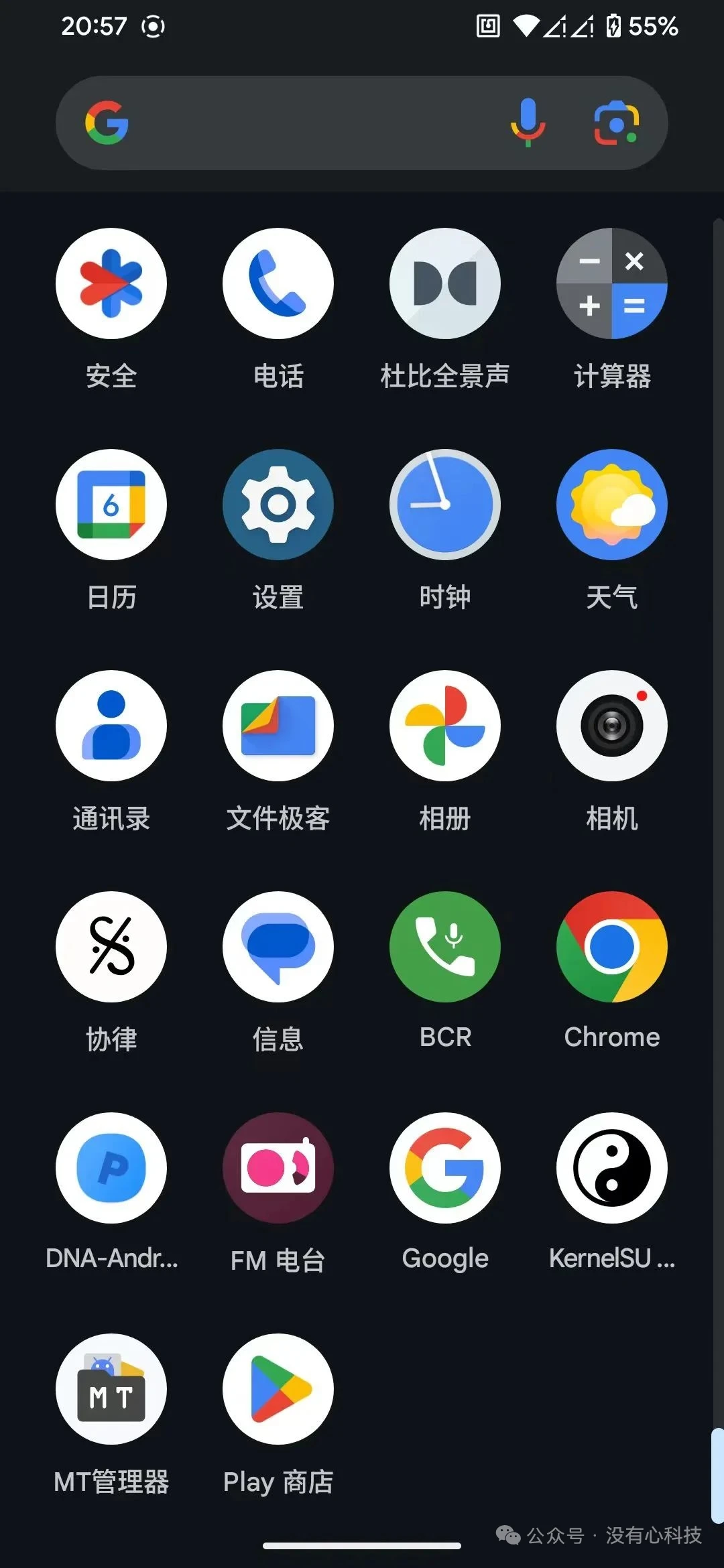The height and width of the screenshot is (1568, 724).
Task: Open the 计算器 calculator
Action: coord(612,283)
